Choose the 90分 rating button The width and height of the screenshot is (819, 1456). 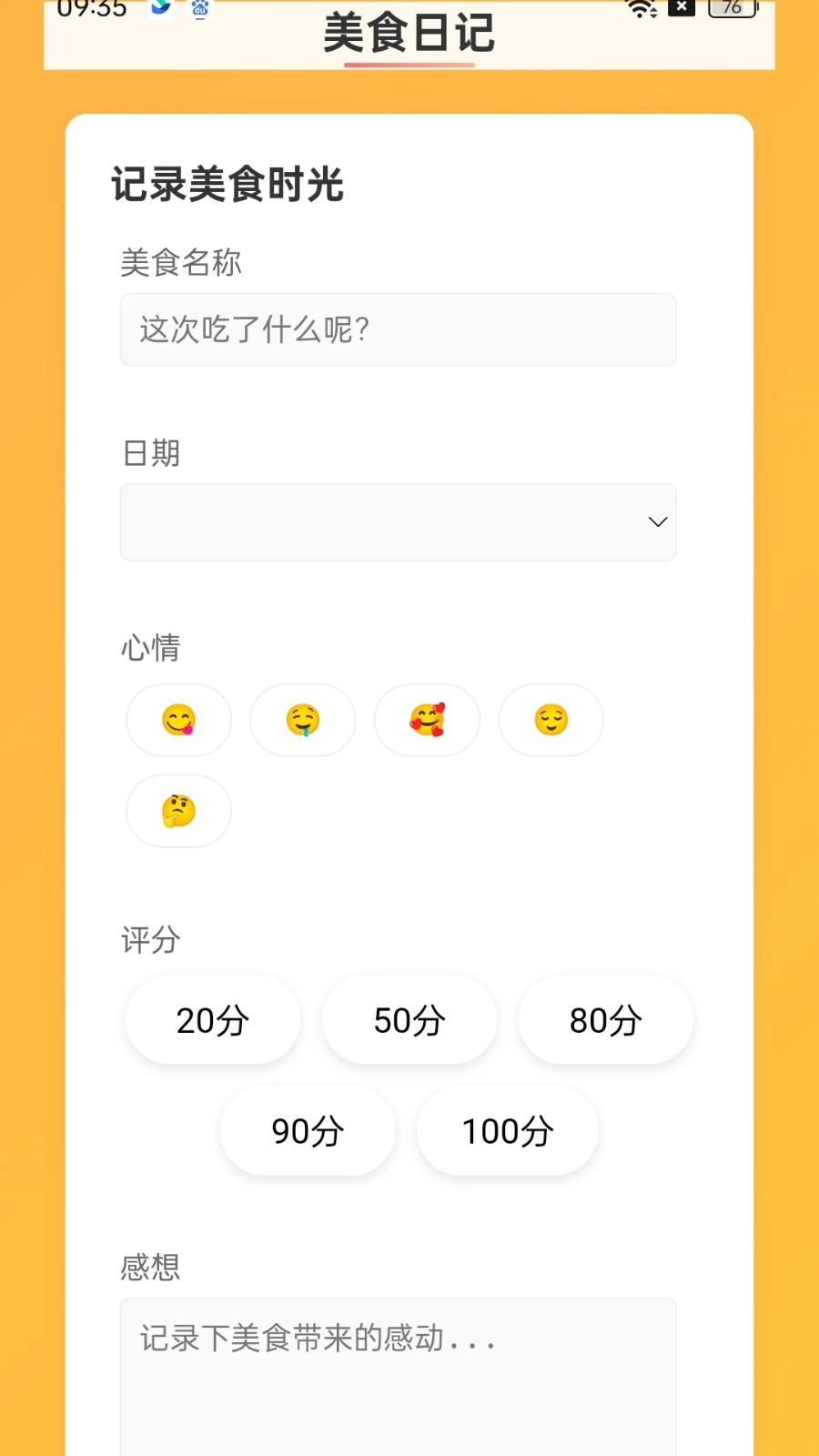click(308, 1131)
